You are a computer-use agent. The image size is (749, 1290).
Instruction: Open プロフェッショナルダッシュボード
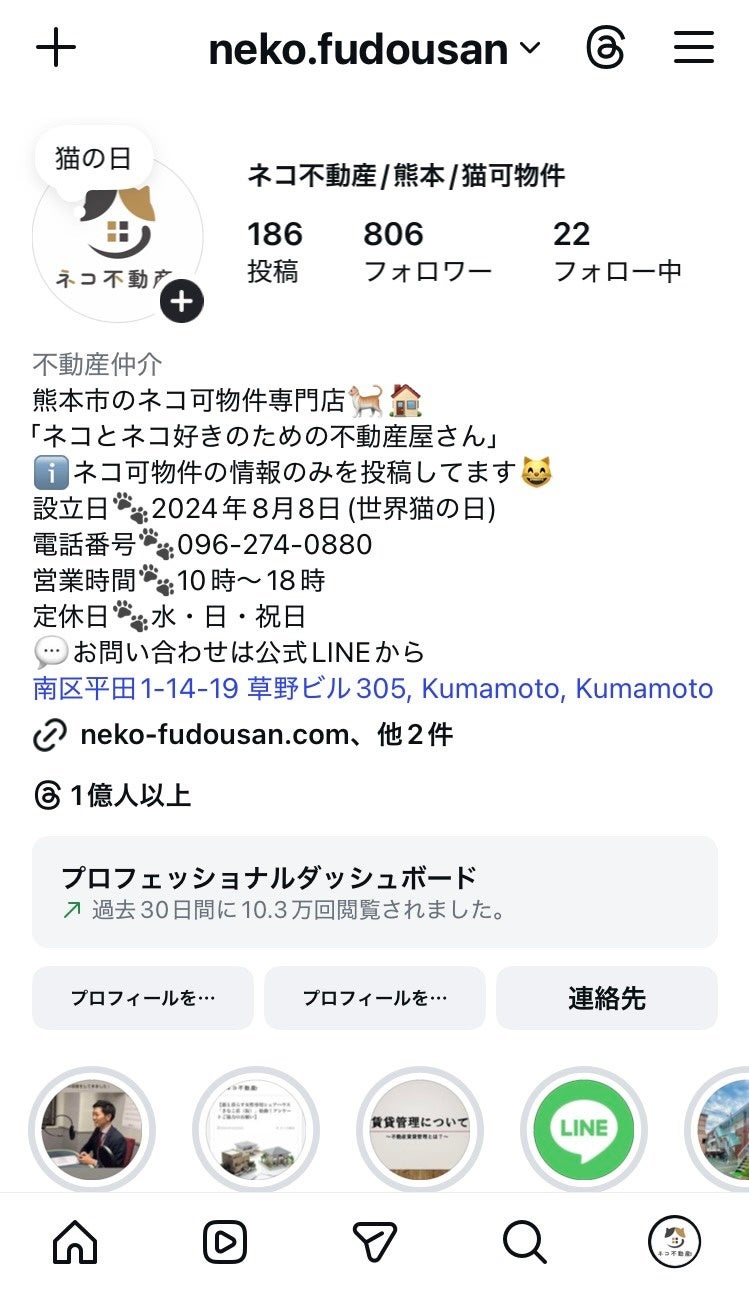tap(374, 892)
